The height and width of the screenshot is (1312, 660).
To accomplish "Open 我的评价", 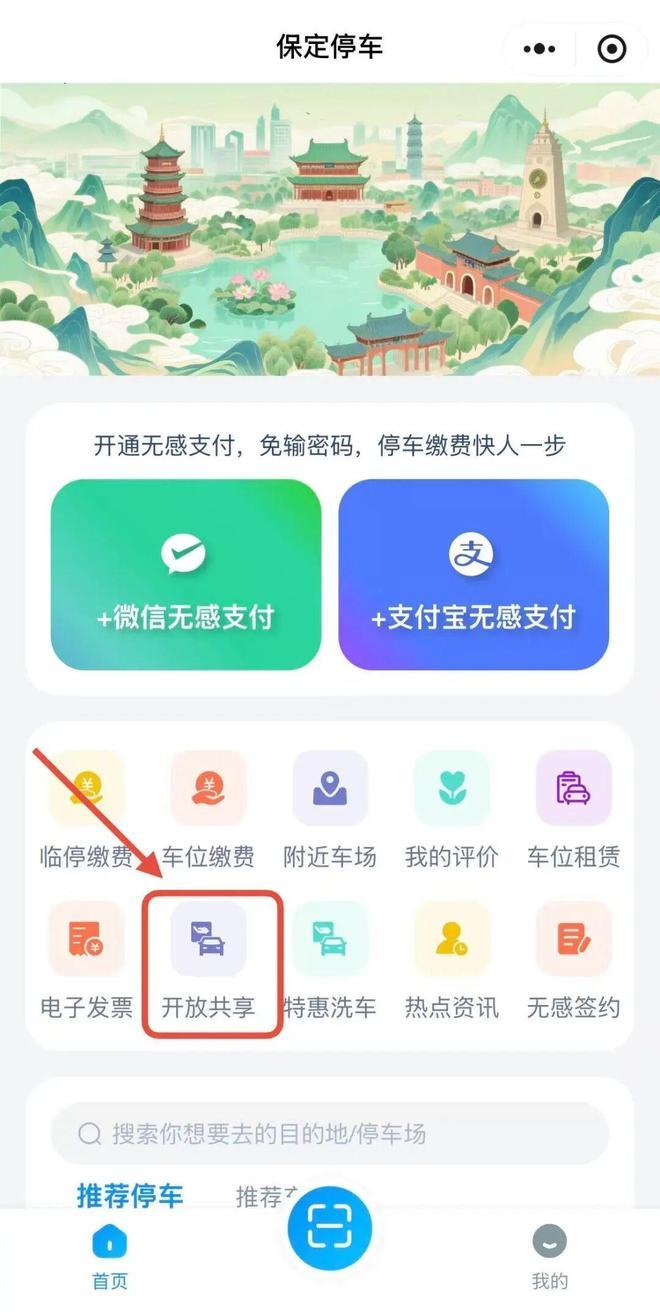I will coord(452,810).
